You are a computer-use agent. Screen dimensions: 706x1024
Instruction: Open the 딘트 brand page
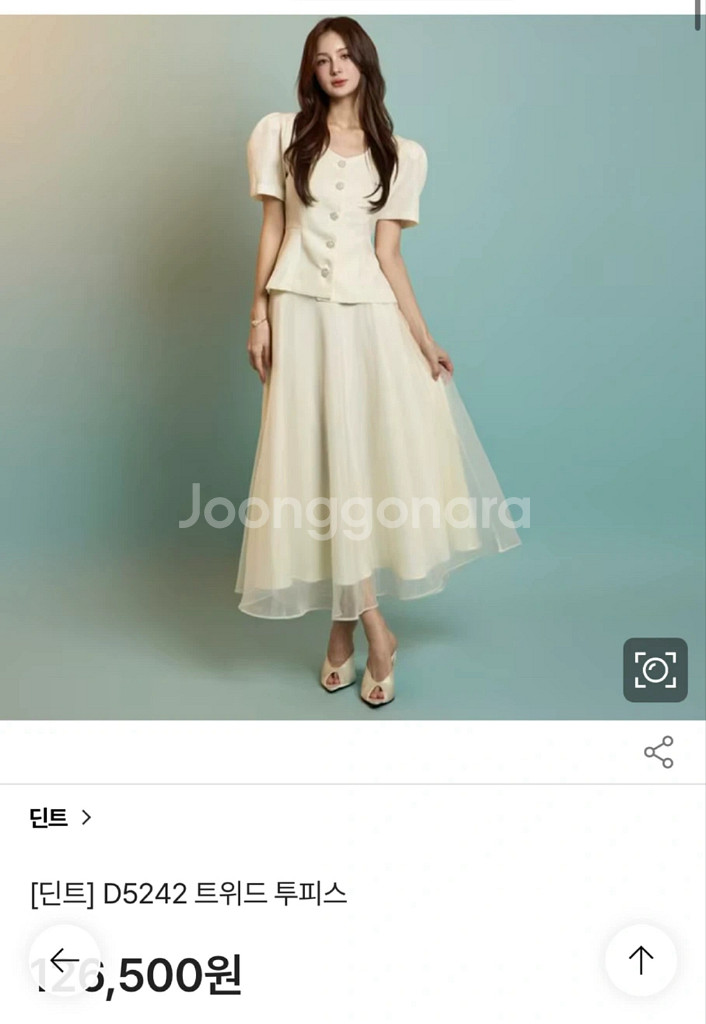(60, 817)
